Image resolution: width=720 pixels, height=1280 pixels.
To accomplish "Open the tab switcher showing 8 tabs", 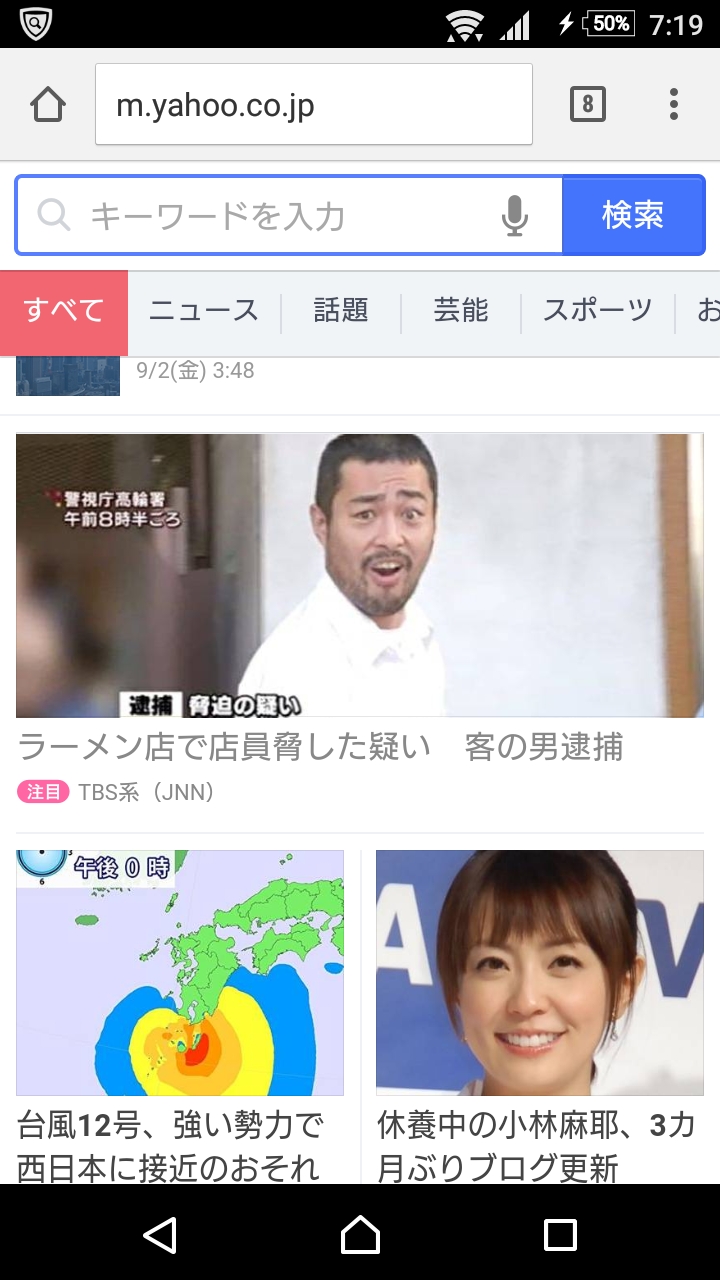I will coord(587,104).
